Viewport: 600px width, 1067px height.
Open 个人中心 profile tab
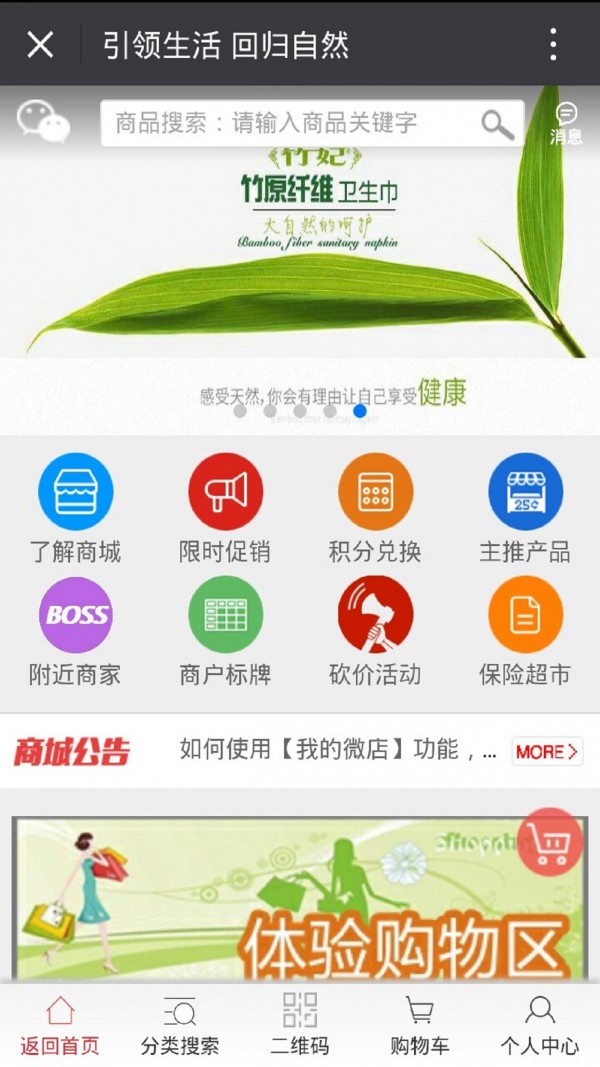[540, 1025]
